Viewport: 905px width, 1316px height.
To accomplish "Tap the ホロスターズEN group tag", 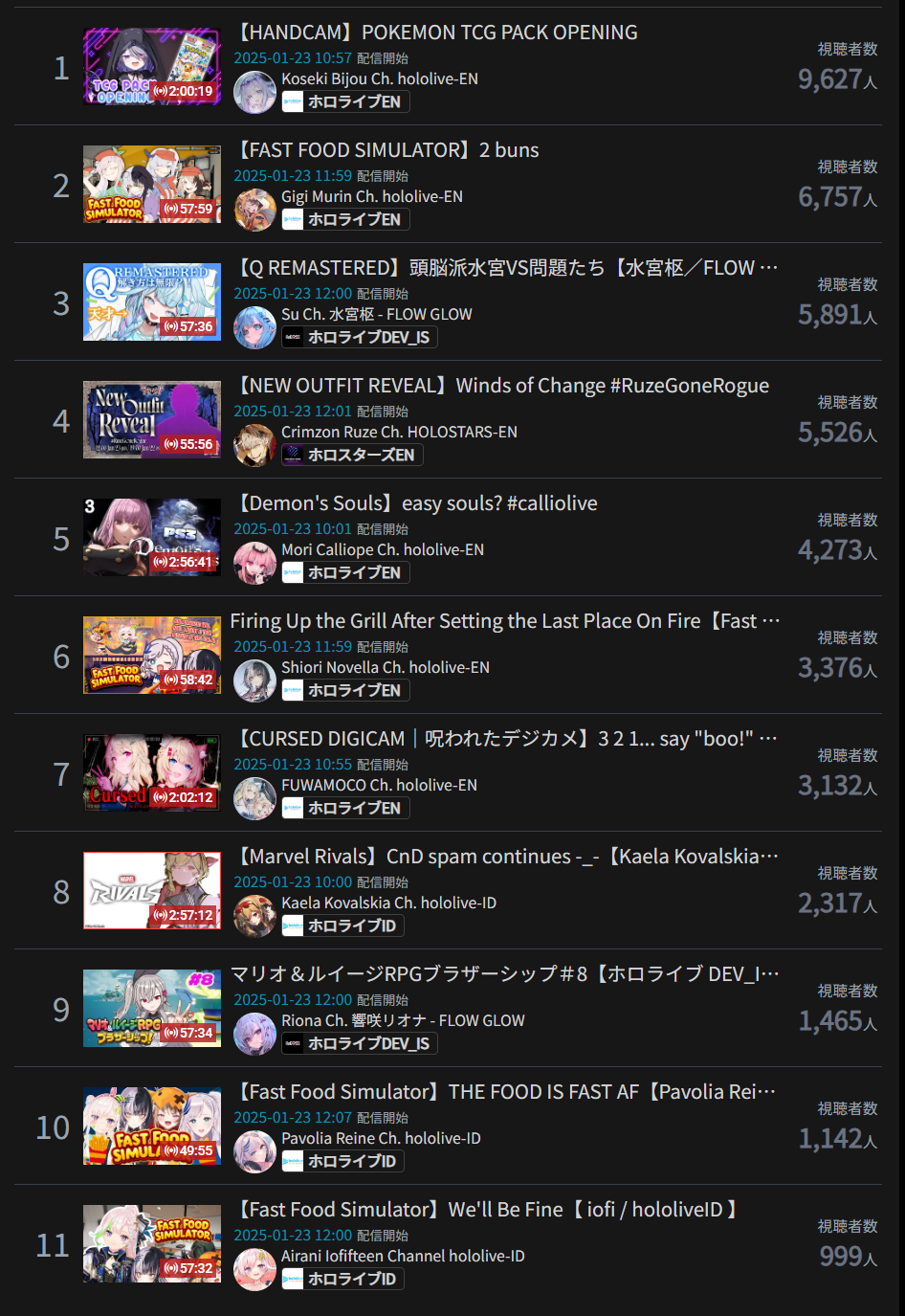I will point(352,455).
